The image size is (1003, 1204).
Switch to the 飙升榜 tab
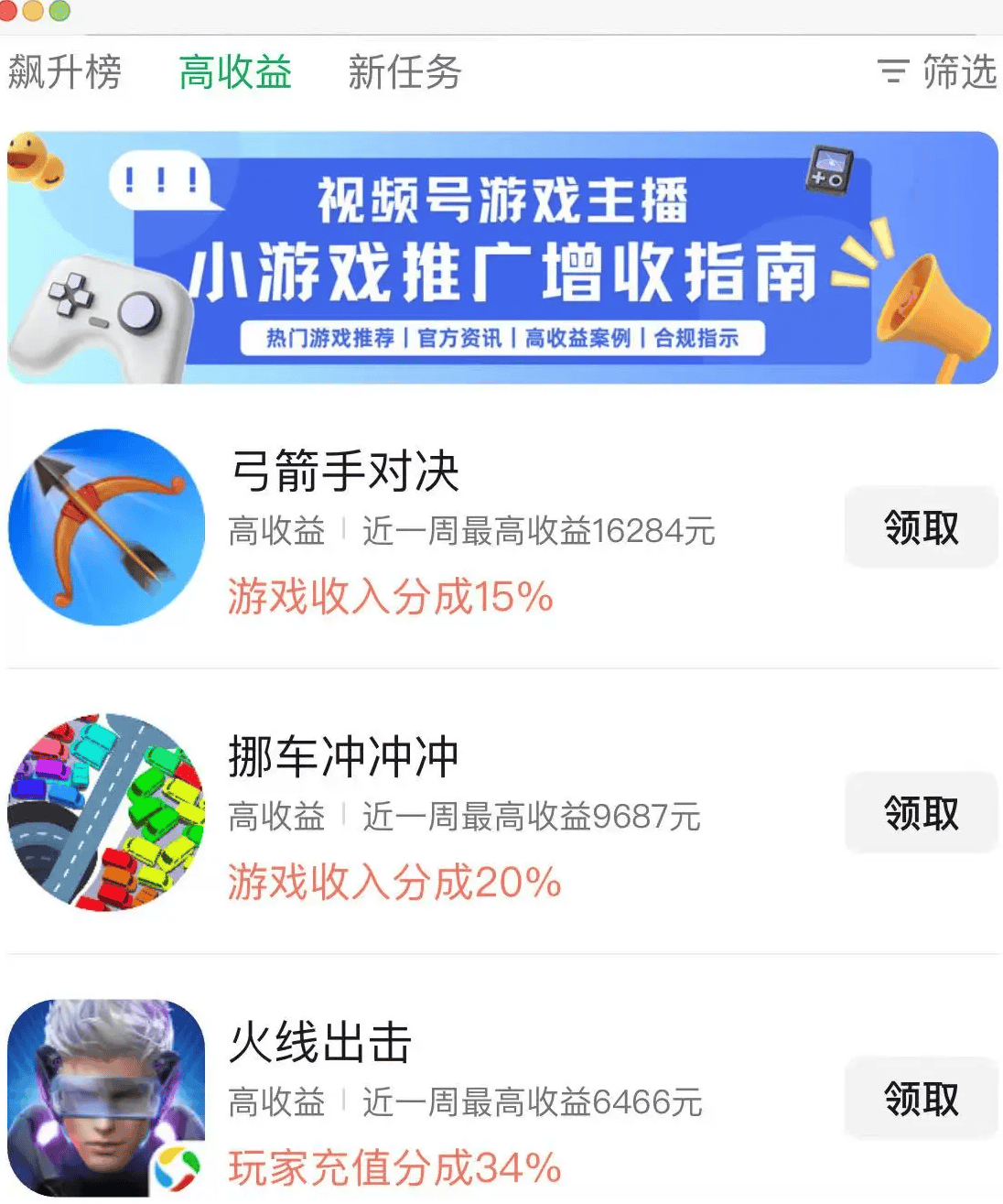pyautogui.click(x=64, y=72)
